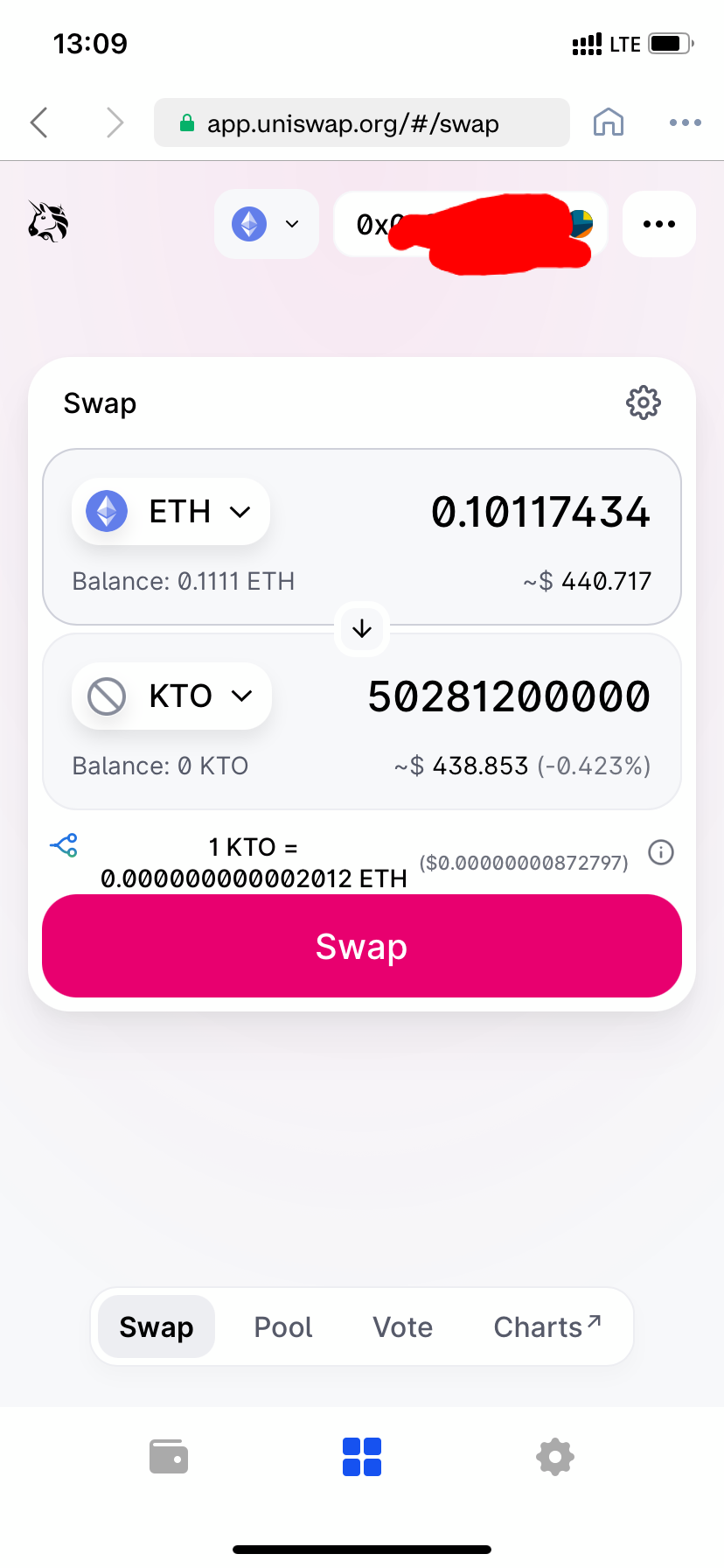Switch to the Vote tab

[402, 1326]
